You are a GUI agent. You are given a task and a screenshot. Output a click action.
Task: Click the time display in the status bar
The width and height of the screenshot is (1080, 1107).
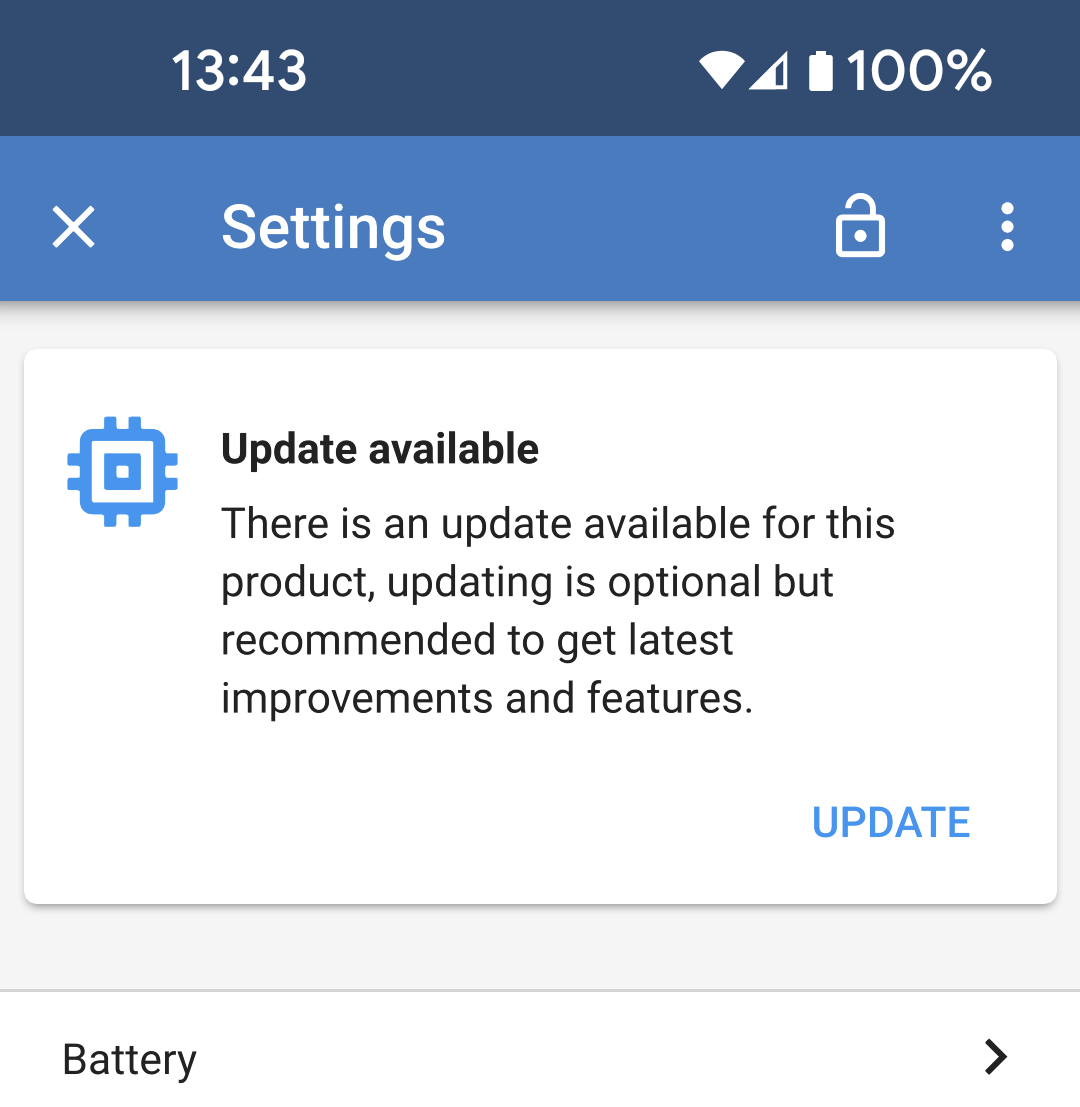point(238,68)
